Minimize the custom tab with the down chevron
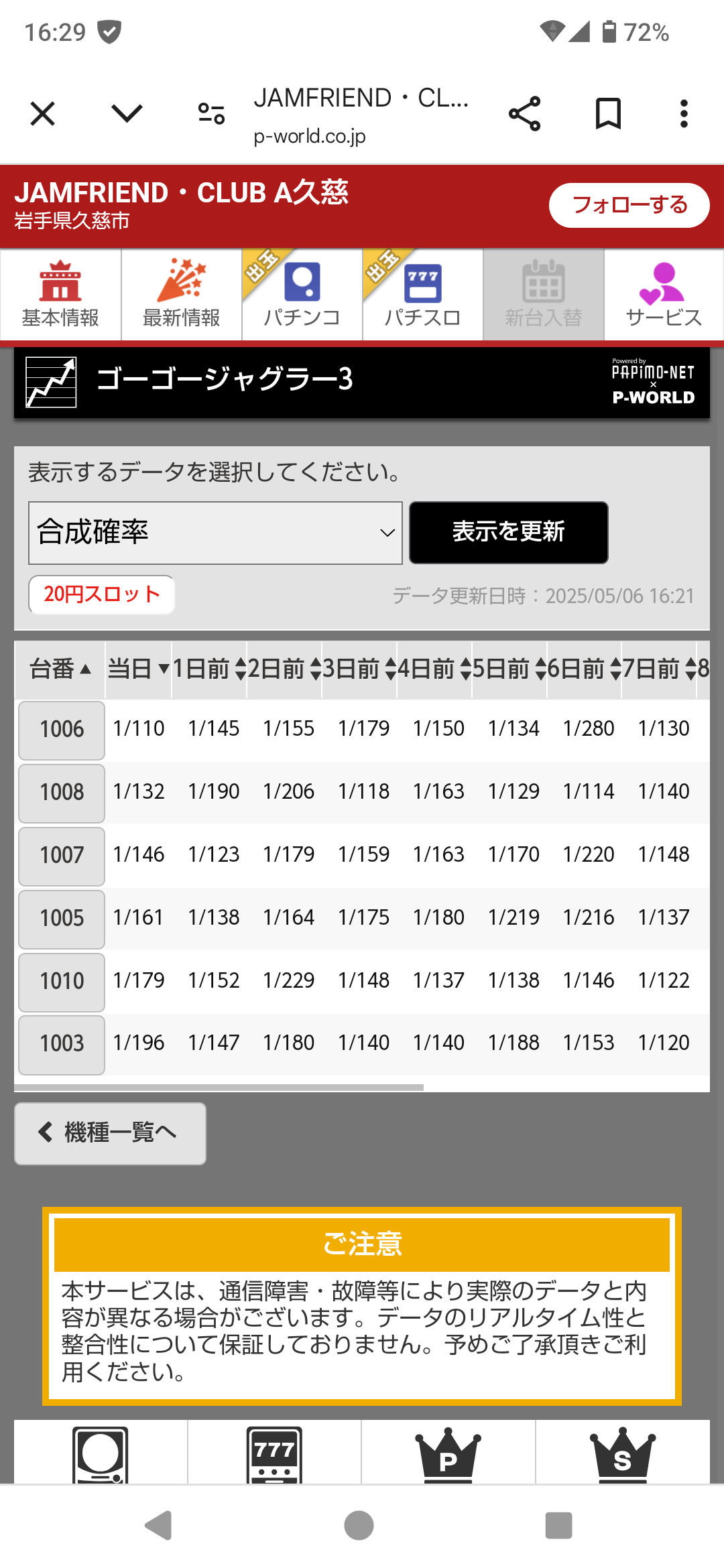724x1568 pixels. pos(127,113)
